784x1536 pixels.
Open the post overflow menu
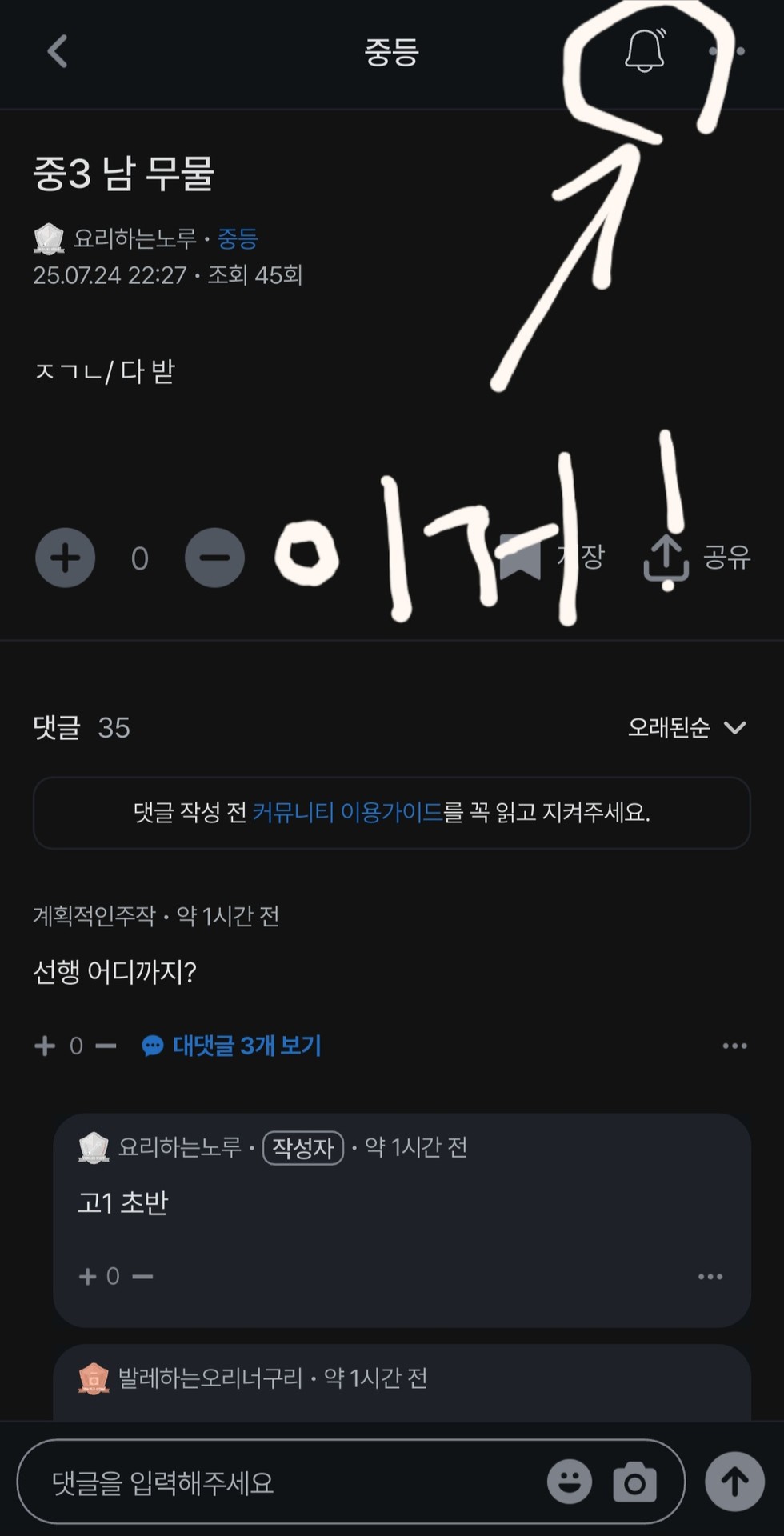tap(727, 51)
